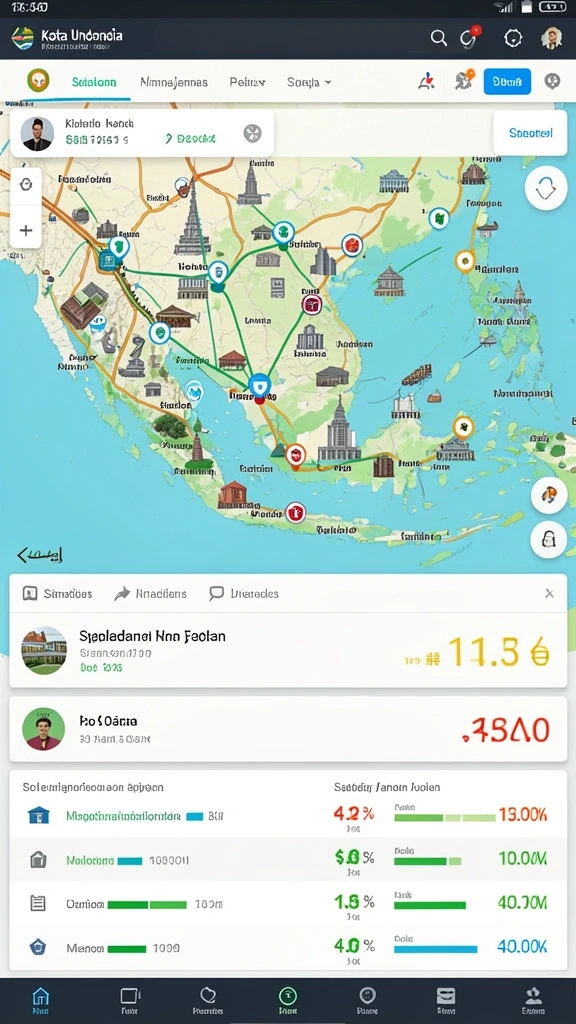The image size is (576, 1024).
Task: Open notifications with the red badge
Action: point(470,38)
